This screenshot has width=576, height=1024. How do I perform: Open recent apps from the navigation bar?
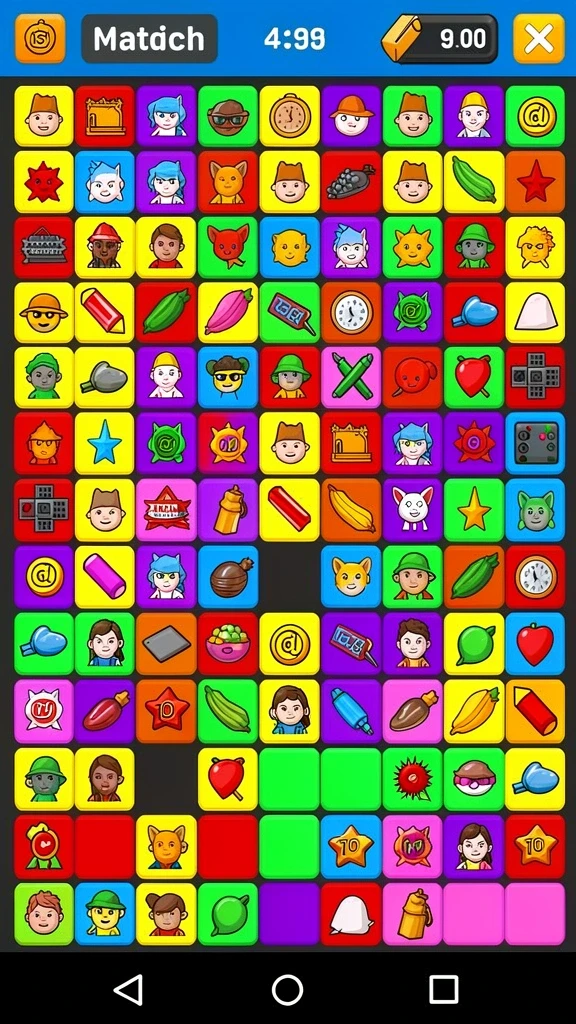[443, 989]
